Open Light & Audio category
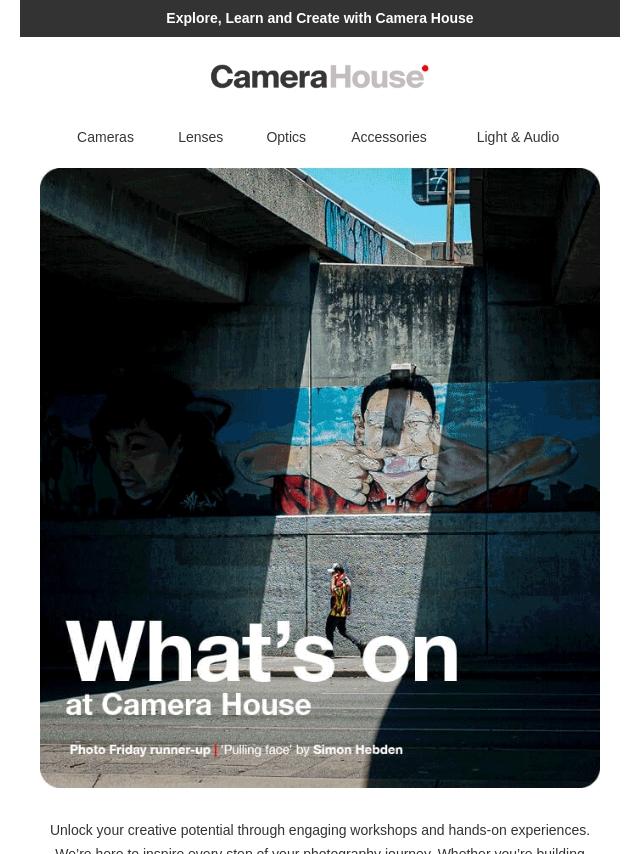 [x=517, y=137]
